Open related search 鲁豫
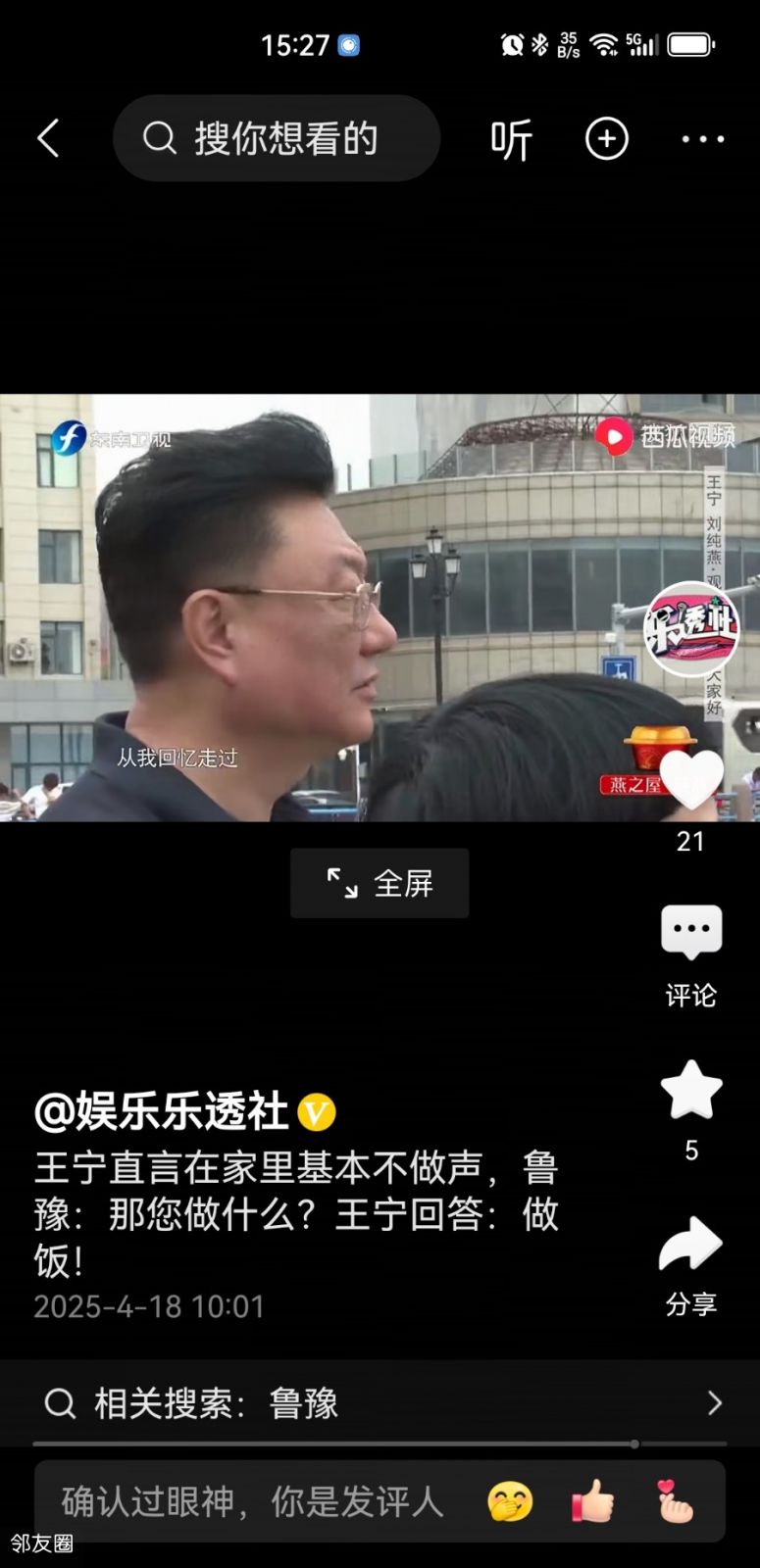This screenshot has width=760, height=1568. (x=380, y=1403)
